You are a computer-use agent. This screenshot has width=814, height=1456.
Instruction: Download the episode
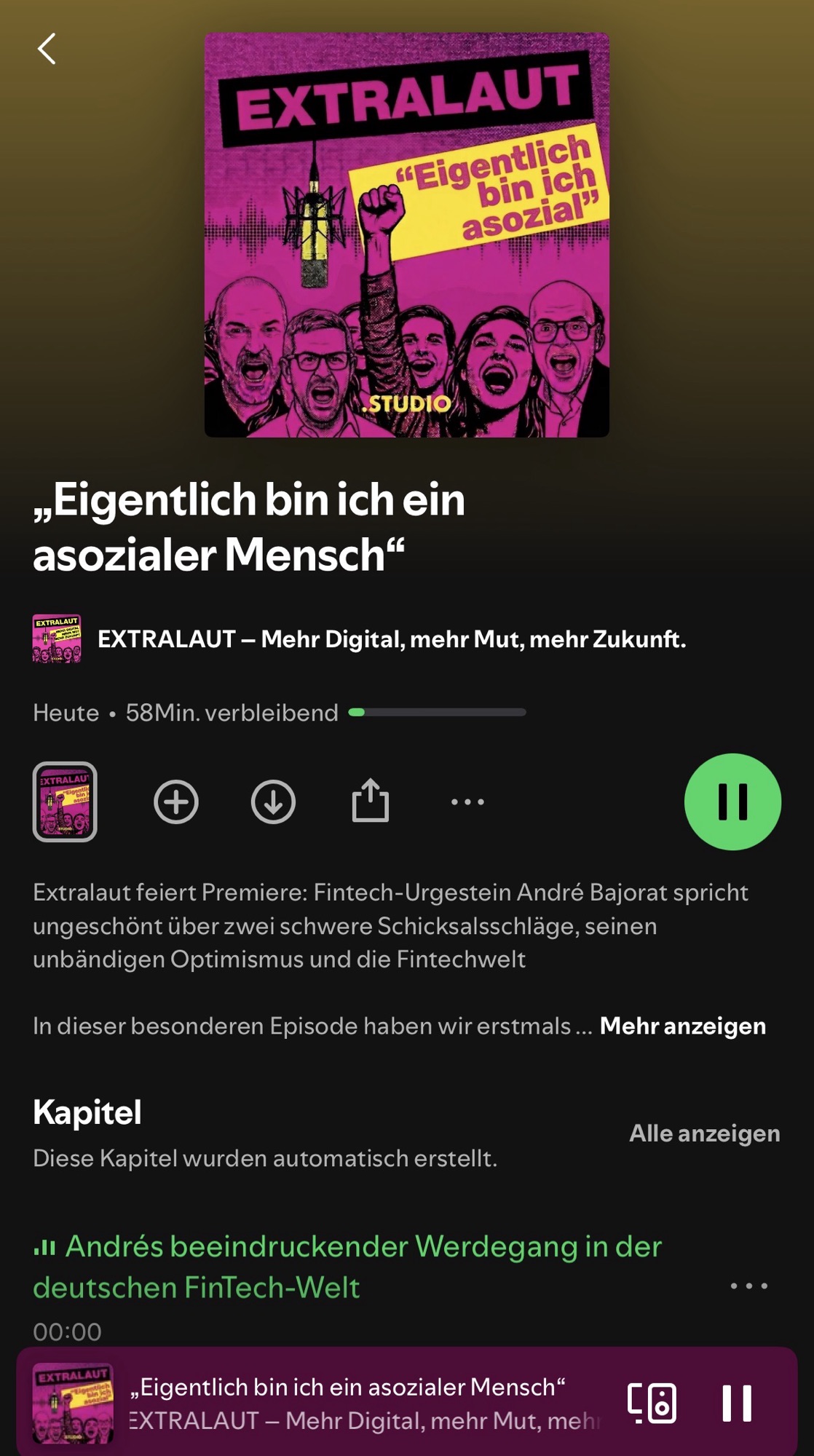(273, 801)
